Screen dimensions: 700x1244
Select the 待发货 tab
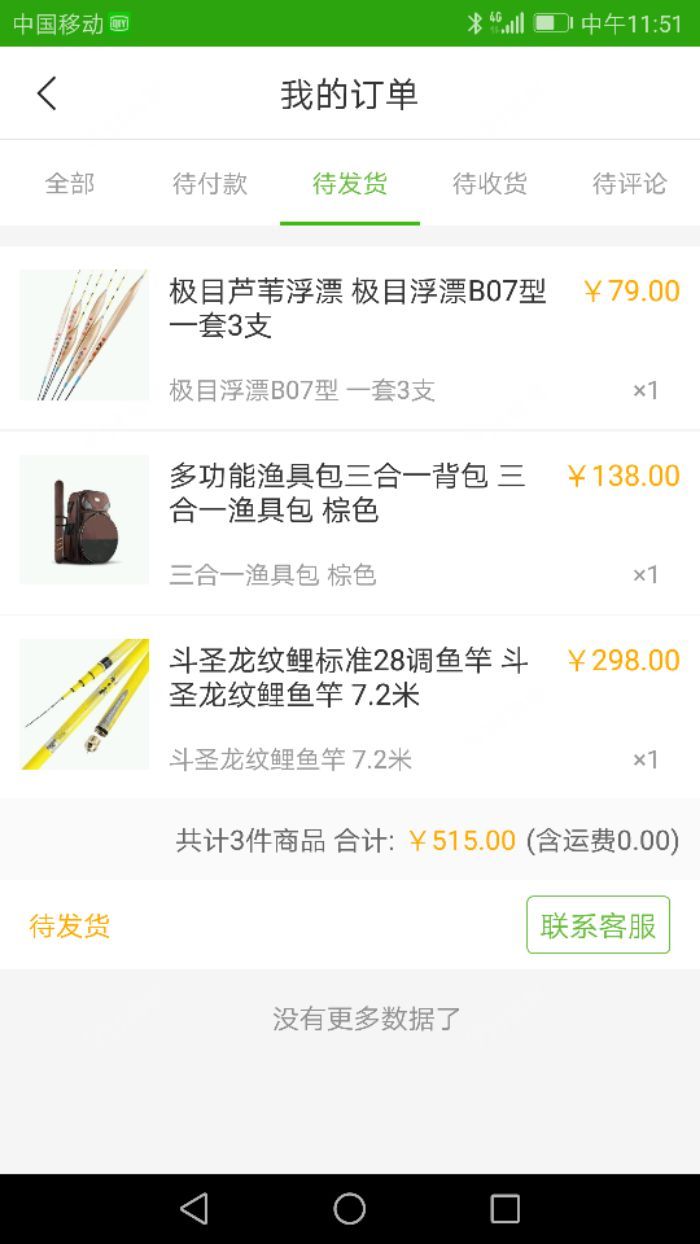click(350, 184)
